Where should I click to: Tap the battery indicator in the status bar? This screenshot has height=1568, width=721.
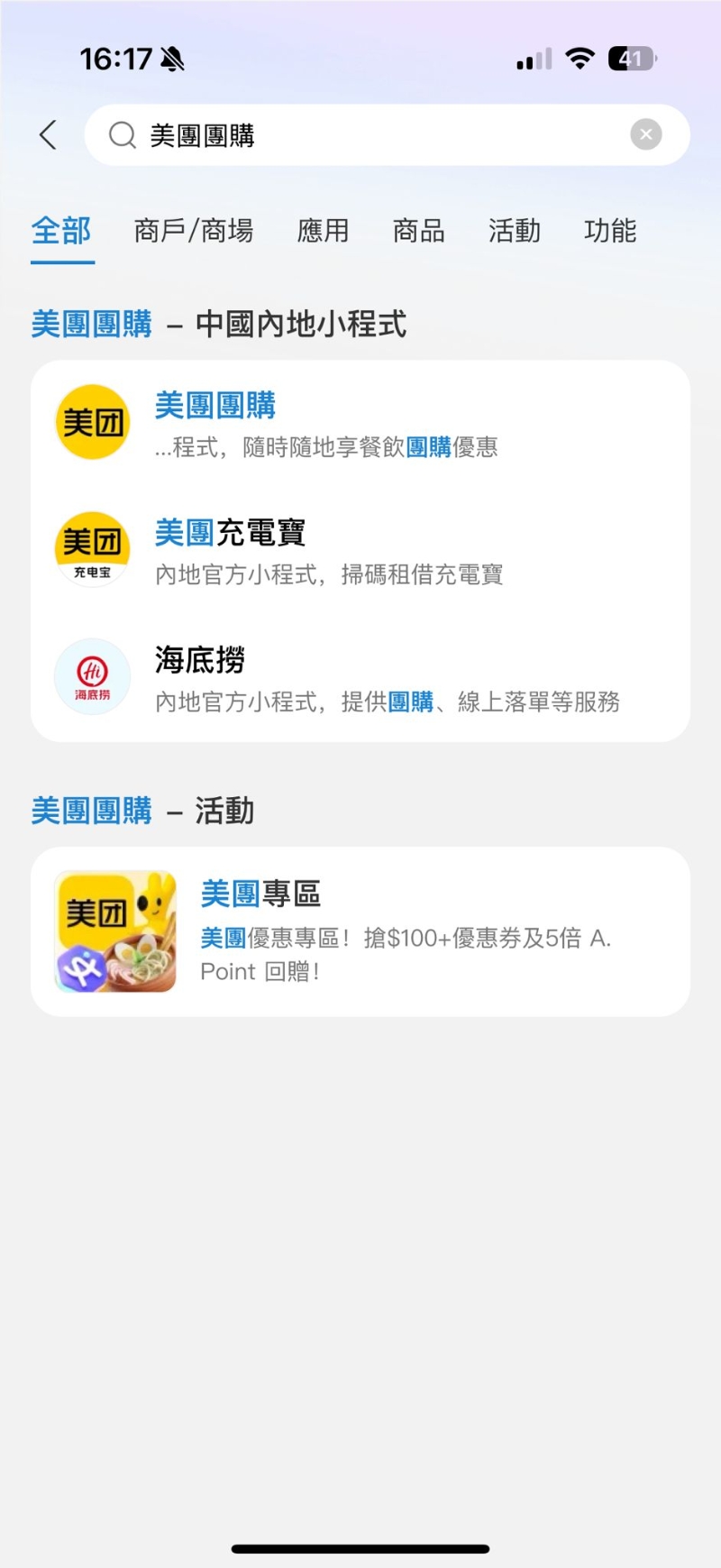[x=631, y=58]
